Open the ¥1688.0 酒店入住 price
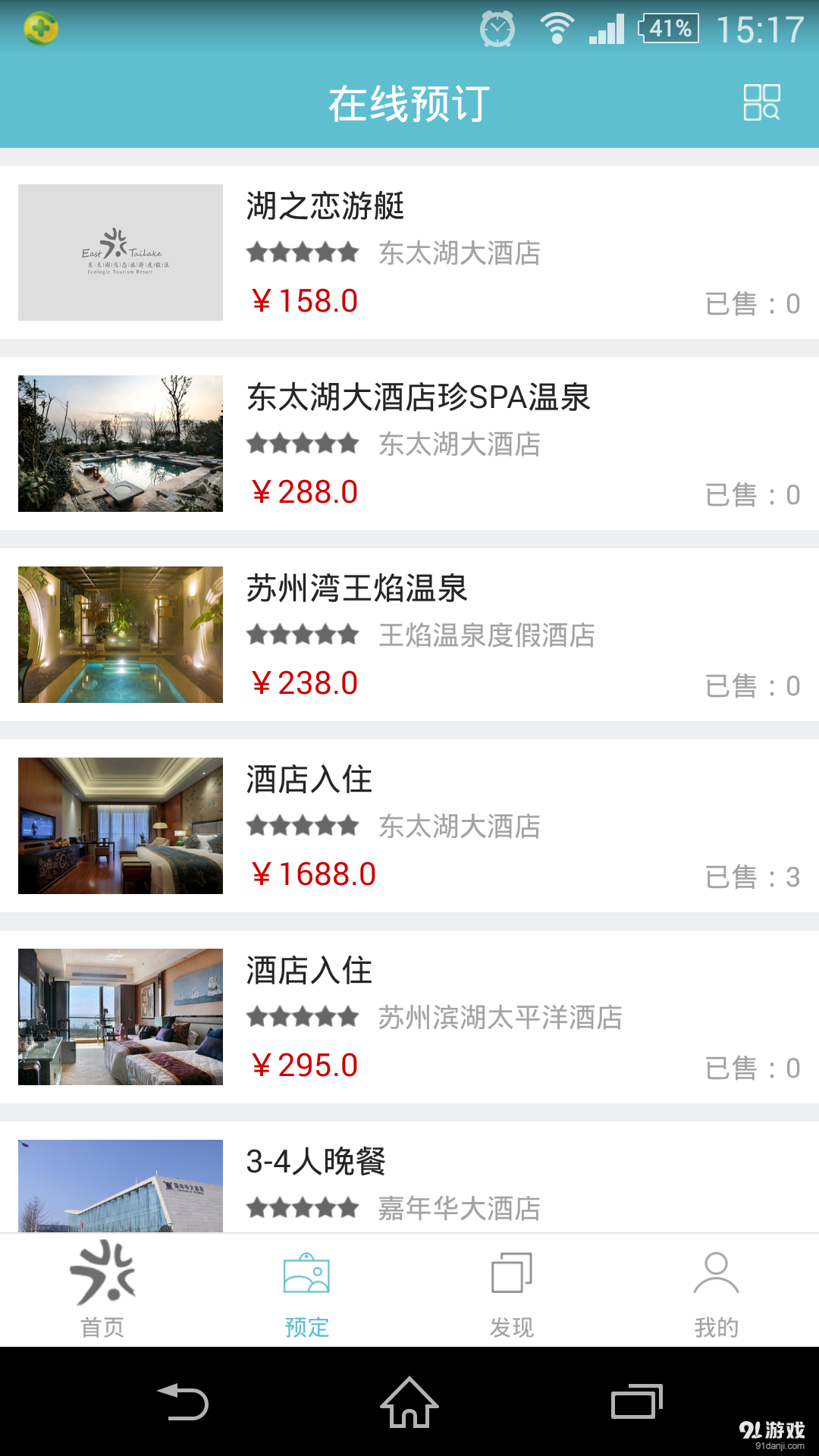This screenshot has width=819, height=1456. 314,874
